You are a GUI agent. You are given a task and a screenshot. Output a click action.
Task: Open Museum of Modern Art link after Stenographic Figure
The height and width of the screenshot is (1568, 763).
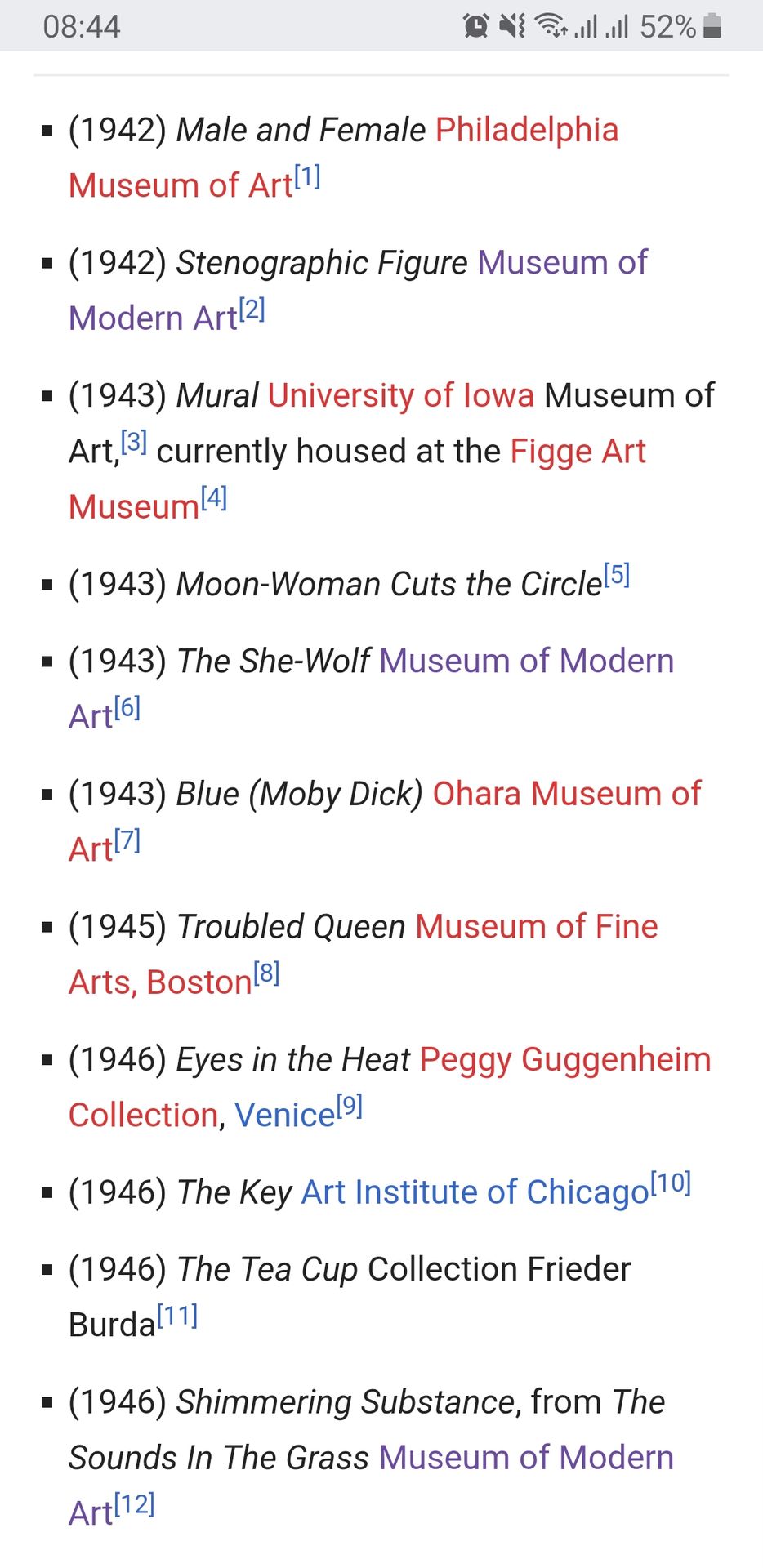[x=562, y=263]
